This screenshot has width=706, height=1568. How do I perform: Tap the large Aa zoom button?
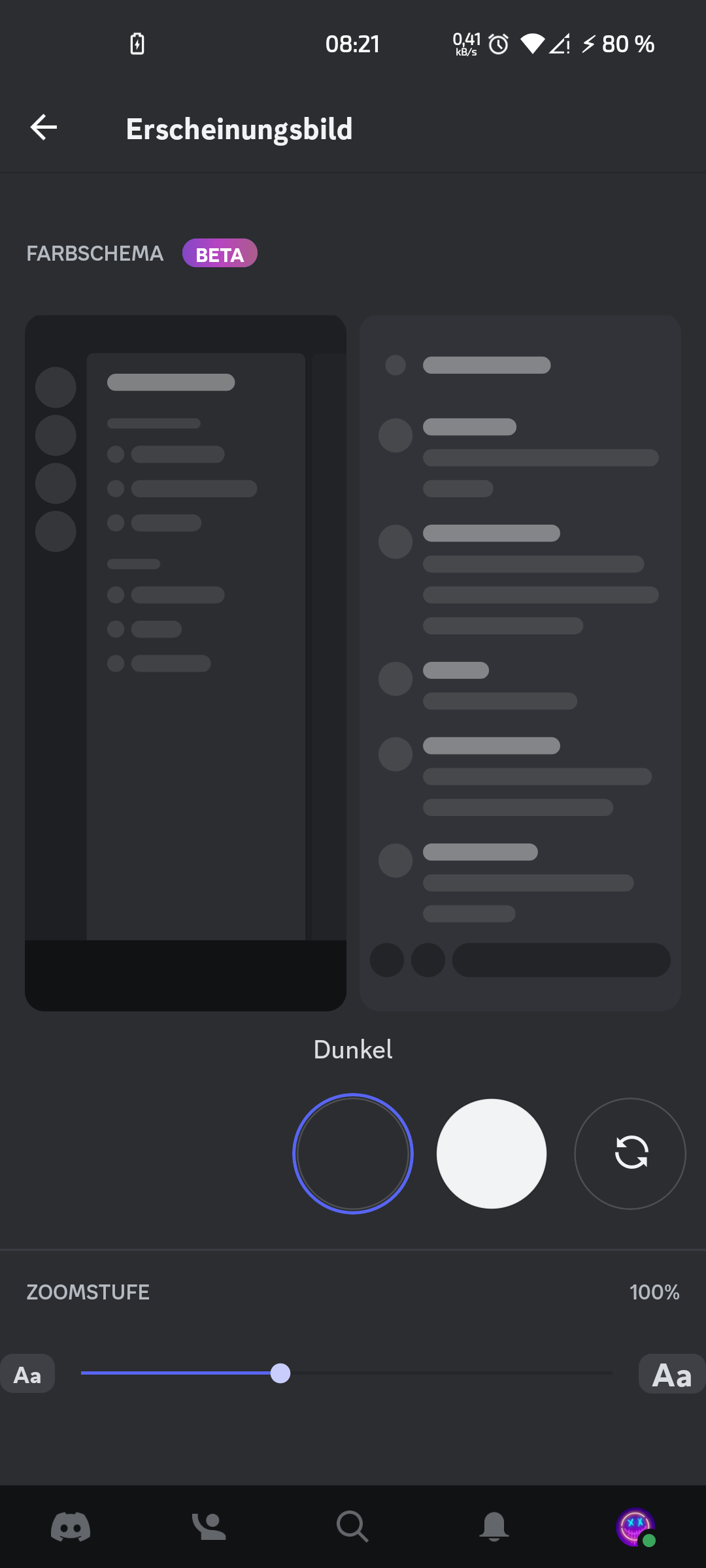(x=671, y=1375)
